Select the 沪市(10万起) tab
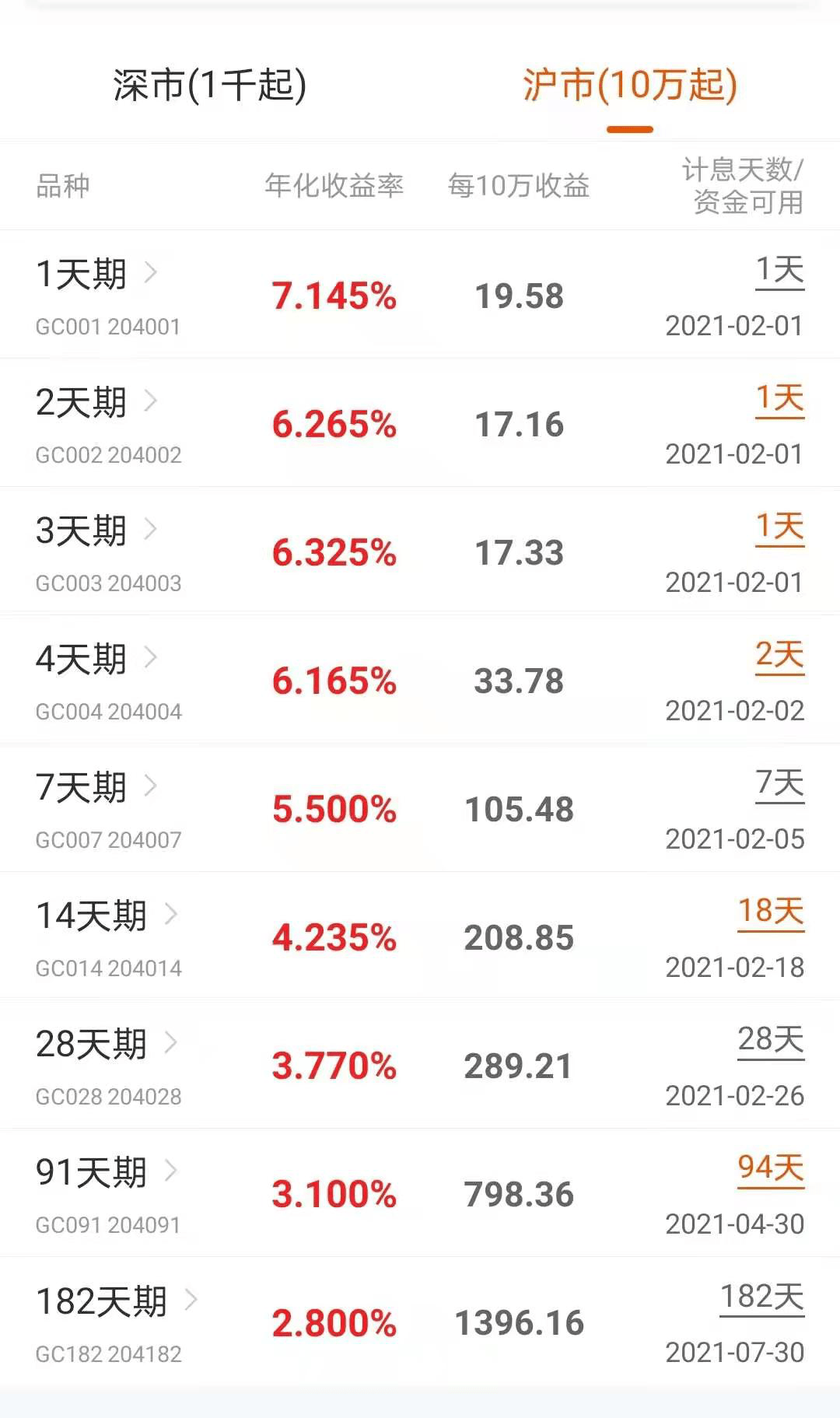This screenshot has width=840, height=1418. (629, 86)
